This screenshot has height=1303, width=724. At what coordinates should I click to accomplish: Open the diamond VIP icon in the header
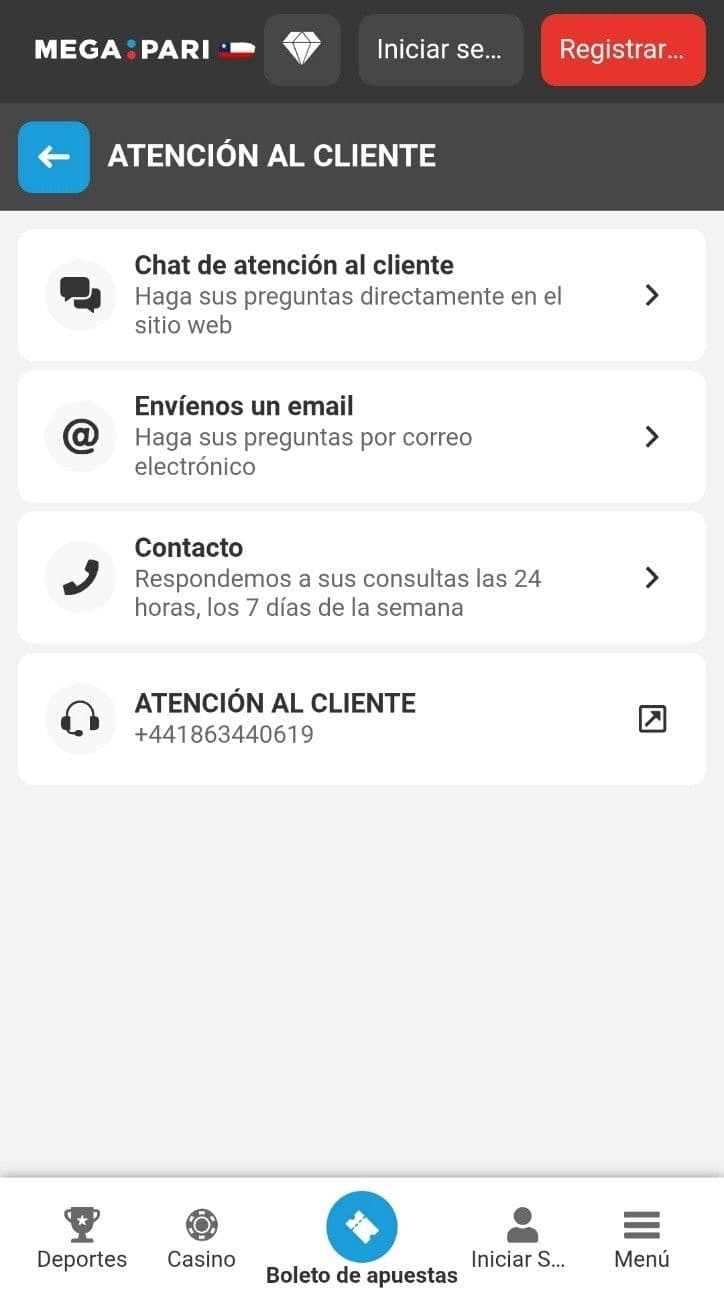coord(302,49)
